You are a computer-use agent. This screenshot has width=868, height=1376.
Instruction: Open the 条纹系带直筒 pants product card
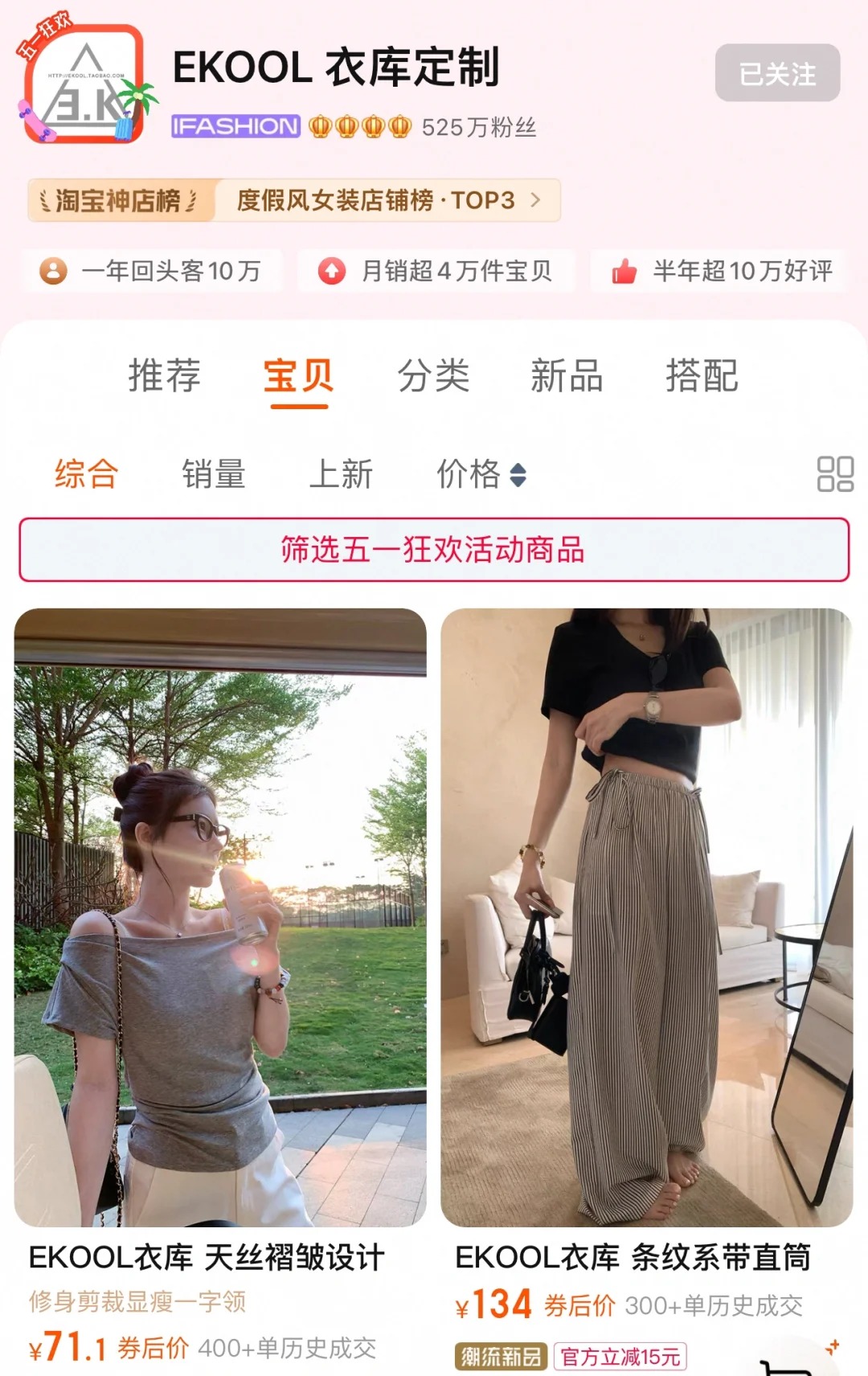646,916
